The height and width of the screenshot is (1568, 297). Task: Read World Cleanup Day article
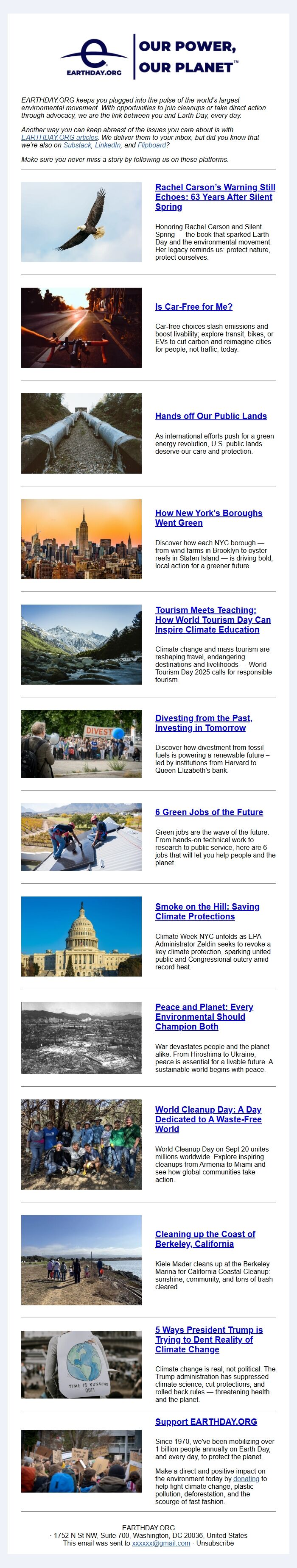click(207, 1119)
